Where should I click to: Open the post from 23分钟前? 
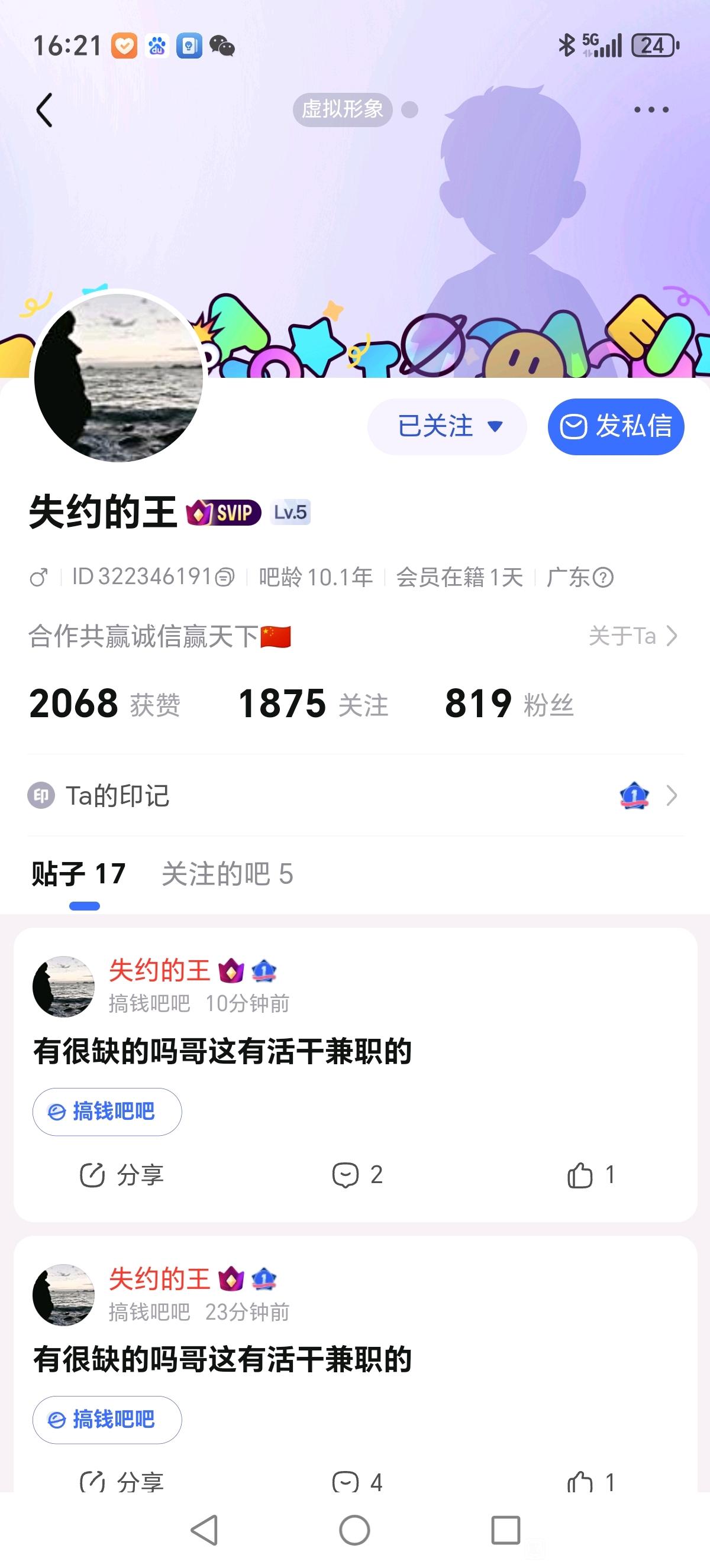pyautogui.click(x=223, y=1360)
